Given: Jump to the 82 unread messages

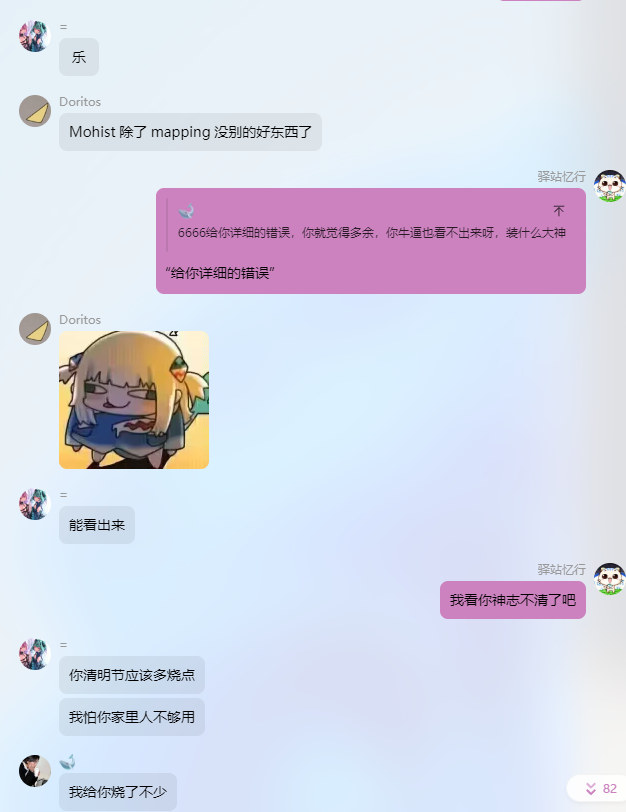Looking at the screenshot, I should (x=601, y=788).
